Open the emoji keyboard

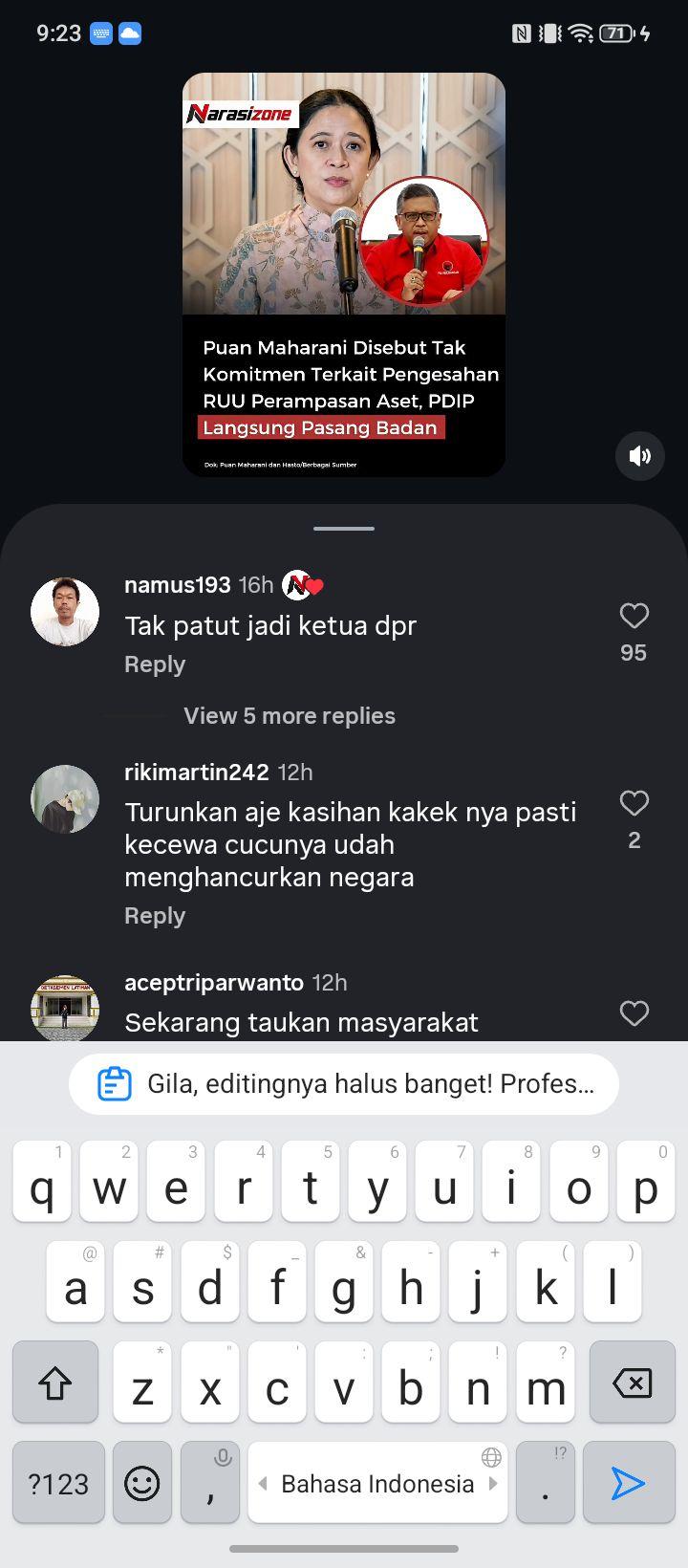pyautogui.click(x=141, y=1483)
